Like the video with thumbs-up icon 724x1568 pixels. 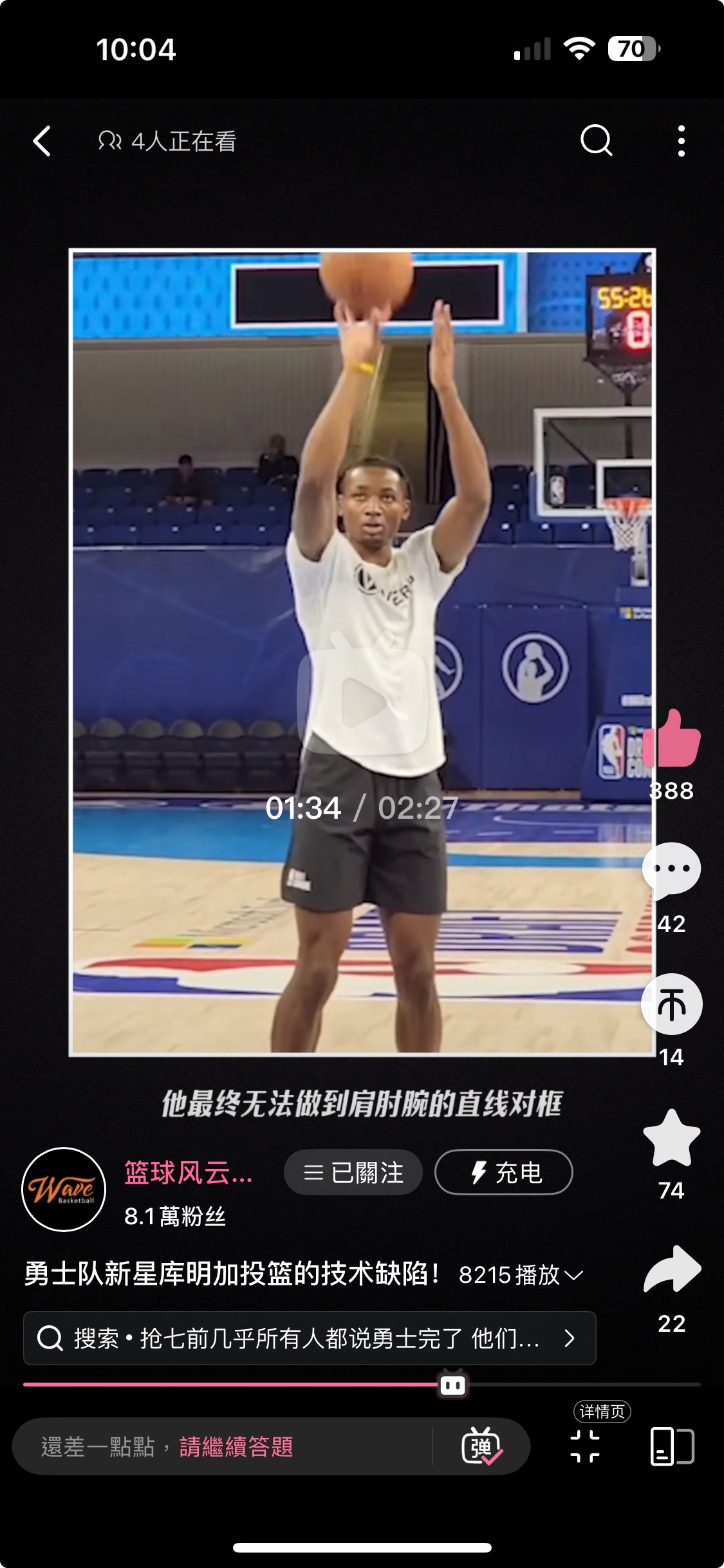(671, 740)
